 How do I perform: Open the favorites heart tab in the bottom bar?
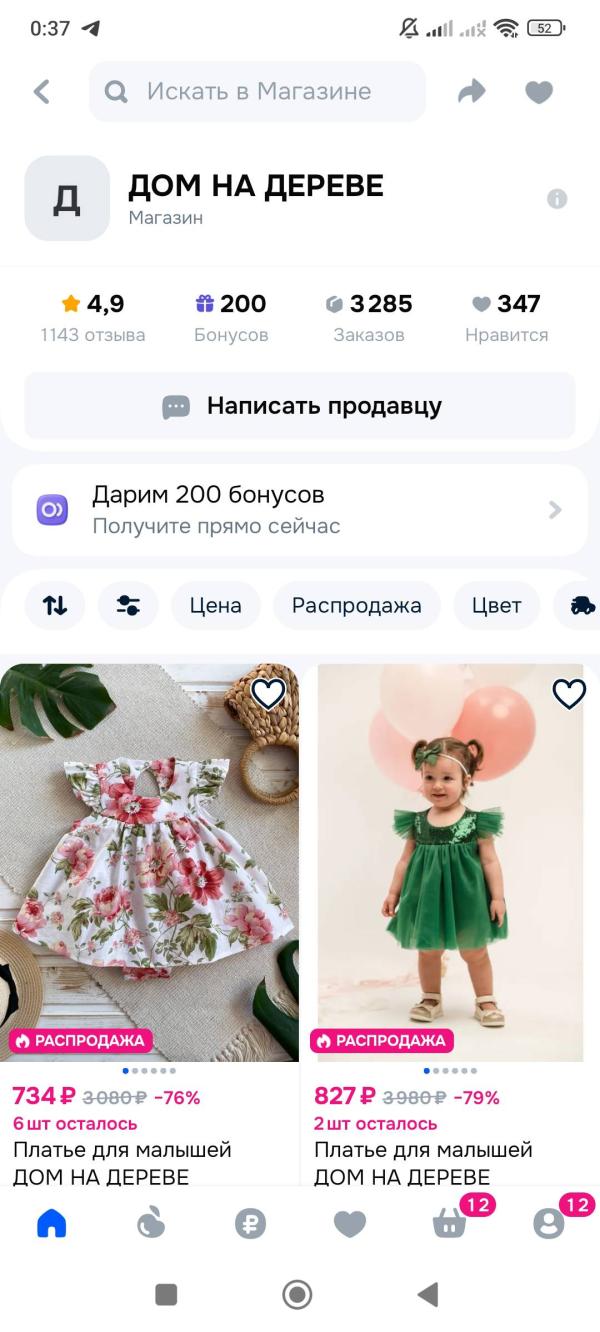coord(350,1223)
